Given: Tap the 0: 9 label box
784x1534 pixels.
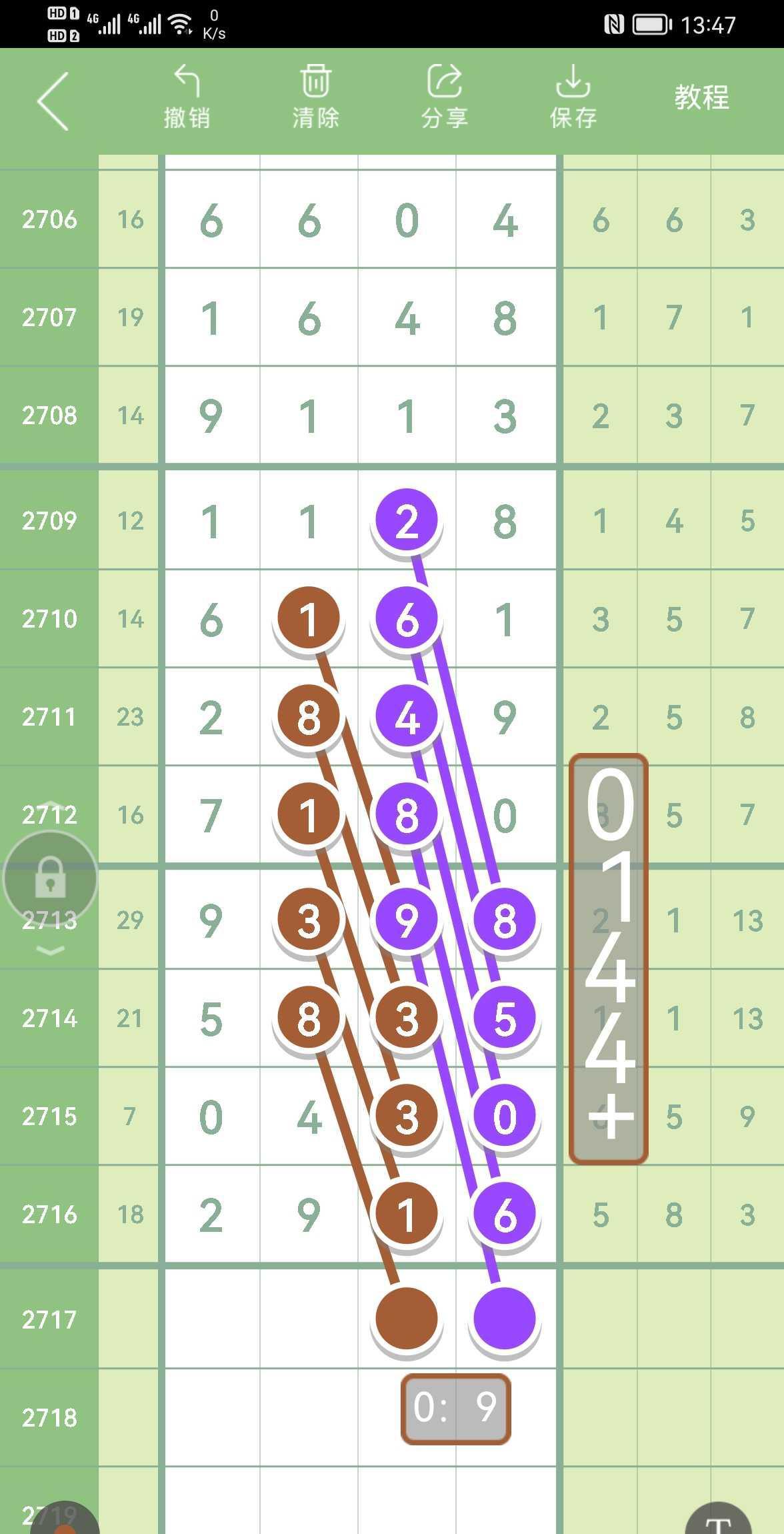Looking at the screenshot, I should point(456,1407).
